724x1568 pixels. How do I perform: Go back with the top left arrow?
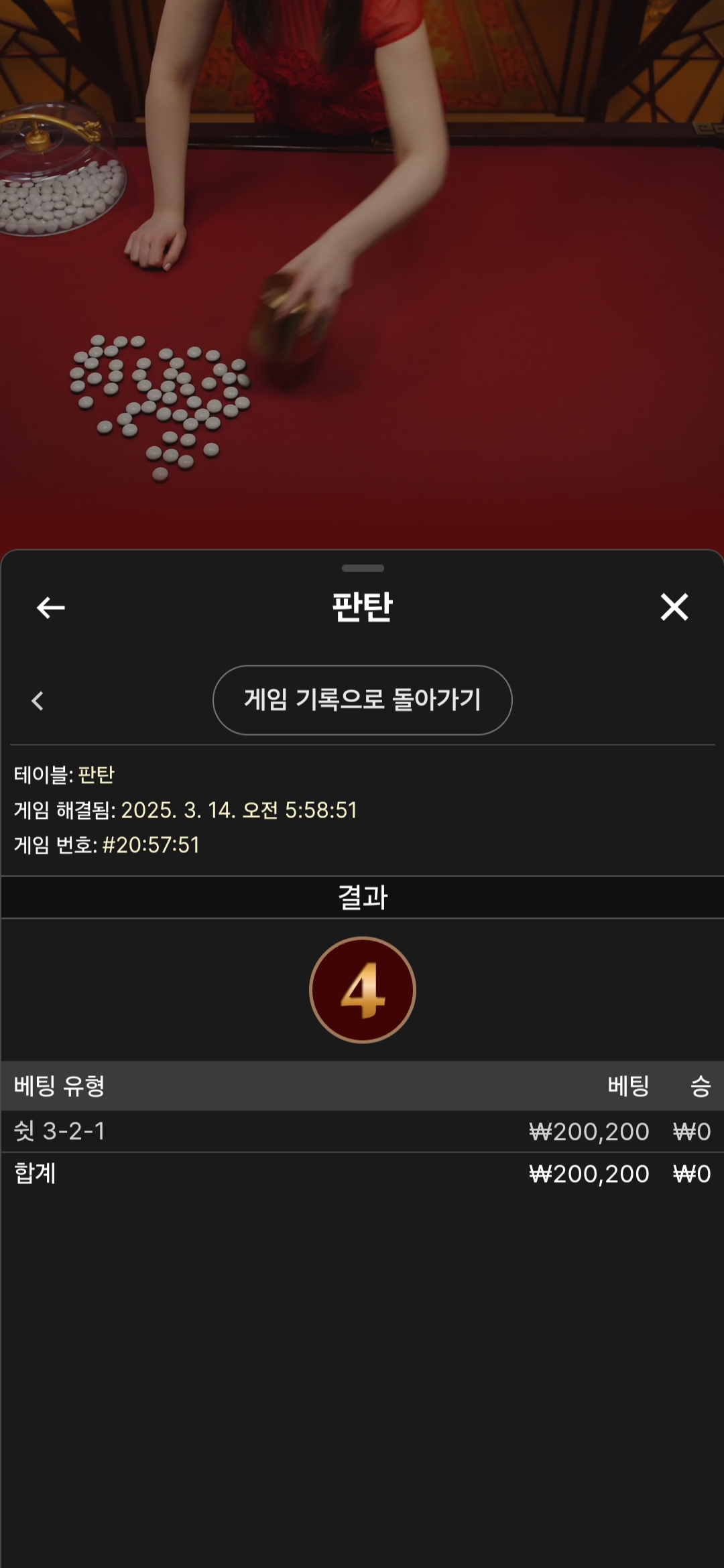coord(50,608)
